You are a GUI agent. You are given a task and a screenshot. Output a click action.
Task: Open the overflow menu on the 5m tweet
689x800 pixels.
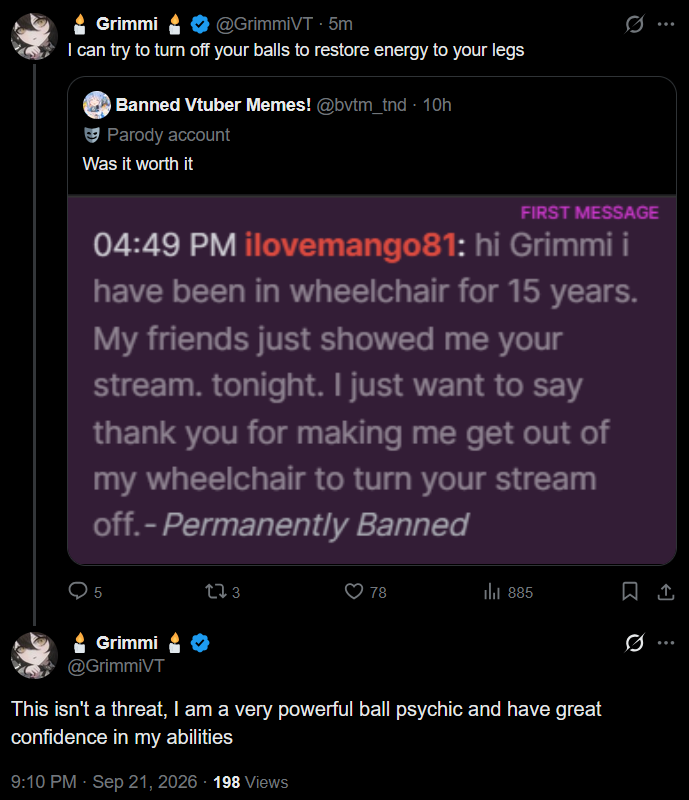(x=666, y=24)
